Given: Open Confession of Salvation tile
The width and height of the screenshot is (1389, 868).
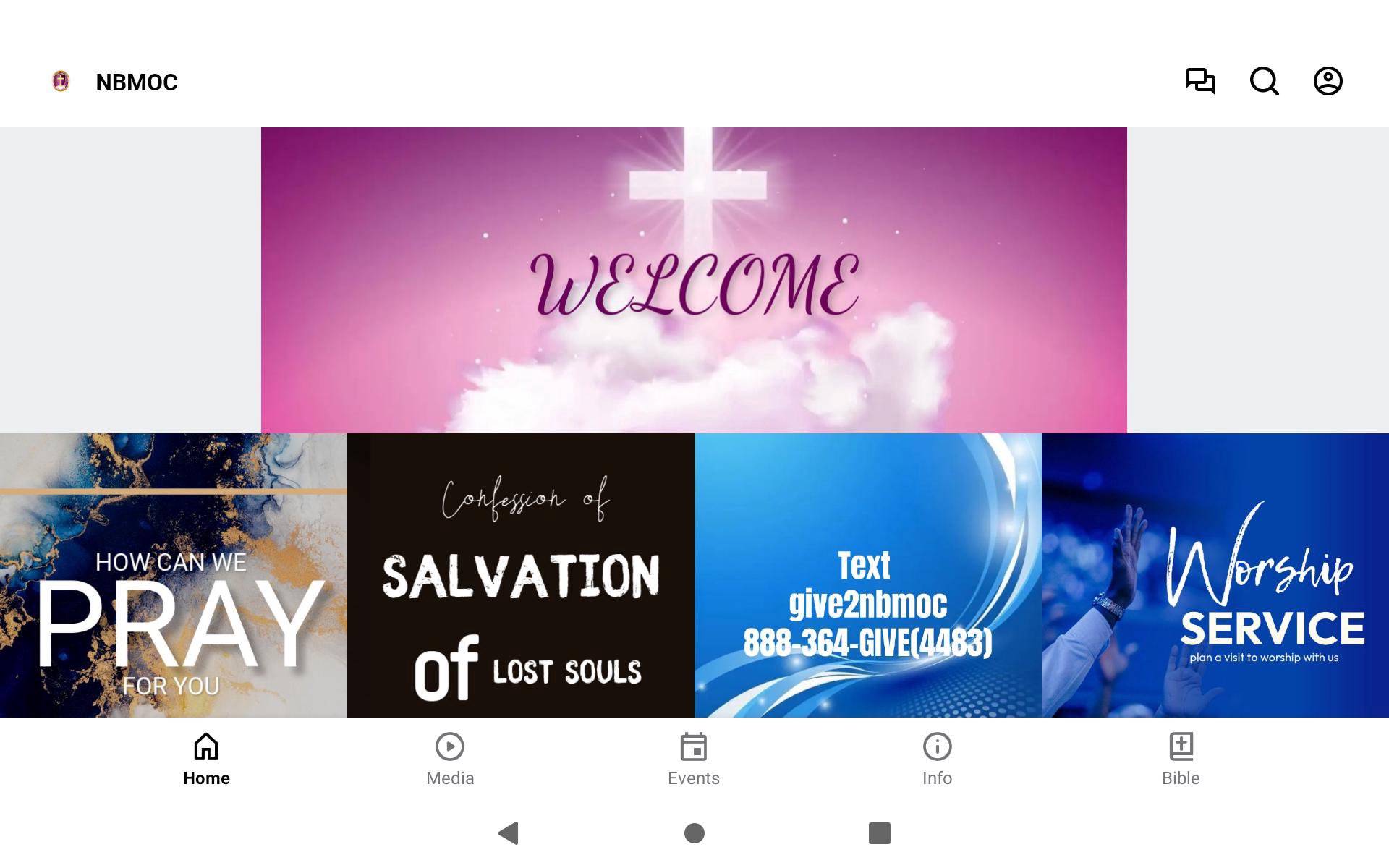Looking at the screenshot, I should 521,575.
